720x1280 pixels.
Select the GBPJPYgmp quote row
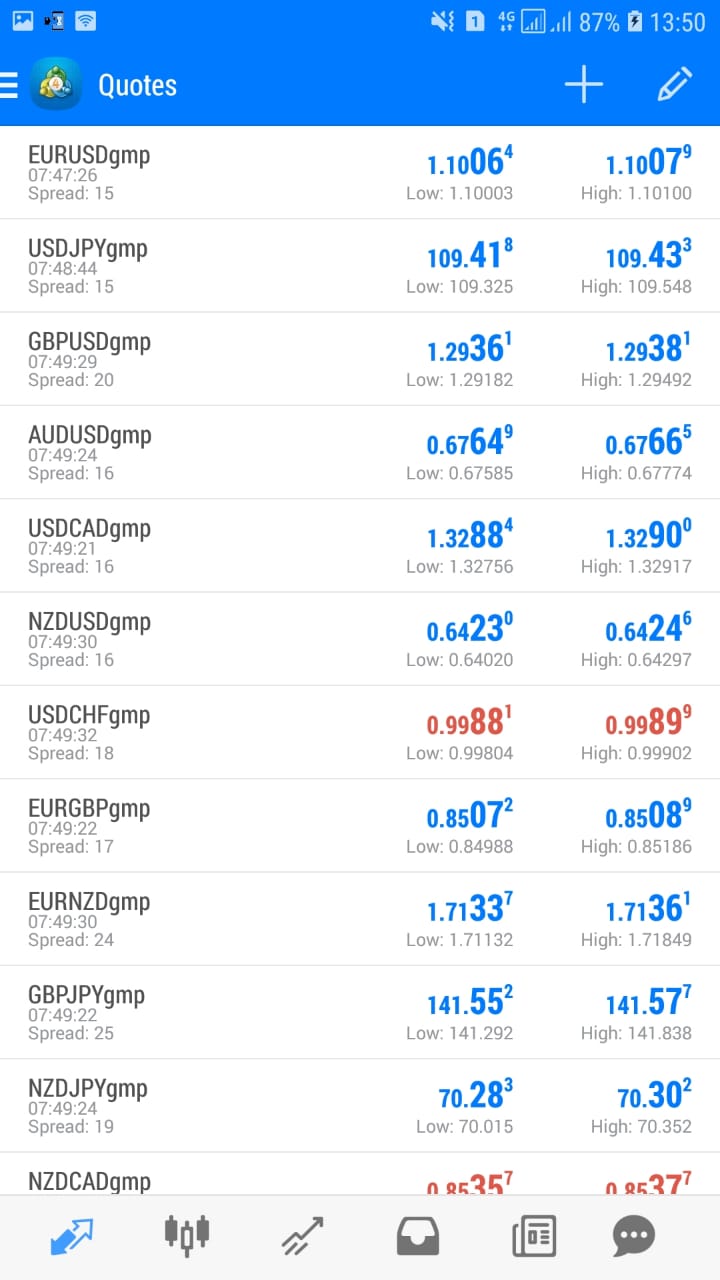coord(360,1012)
